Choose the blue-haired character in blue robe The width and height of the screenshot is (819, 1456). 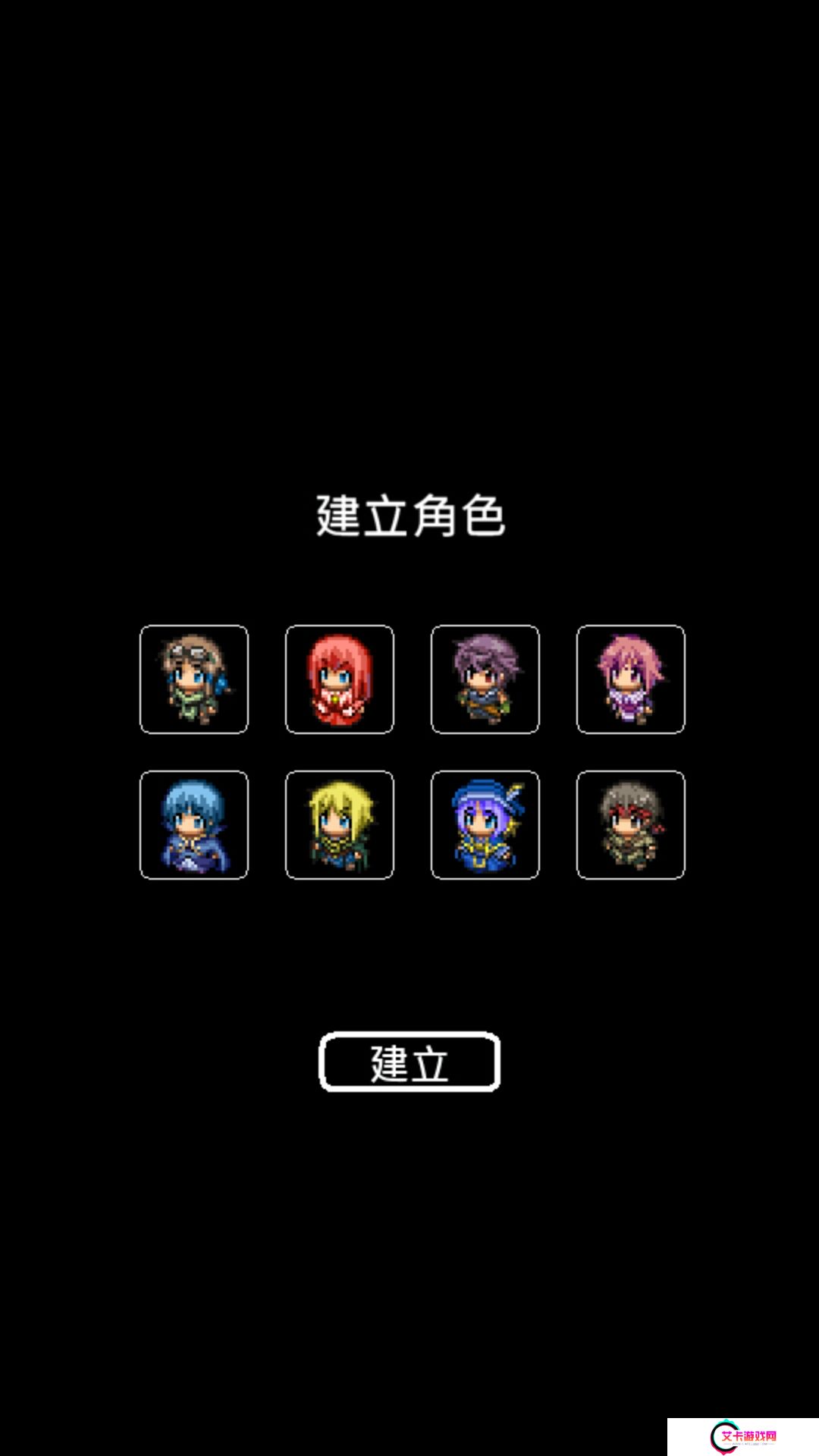pyautogui.click(x=194, y=825)
